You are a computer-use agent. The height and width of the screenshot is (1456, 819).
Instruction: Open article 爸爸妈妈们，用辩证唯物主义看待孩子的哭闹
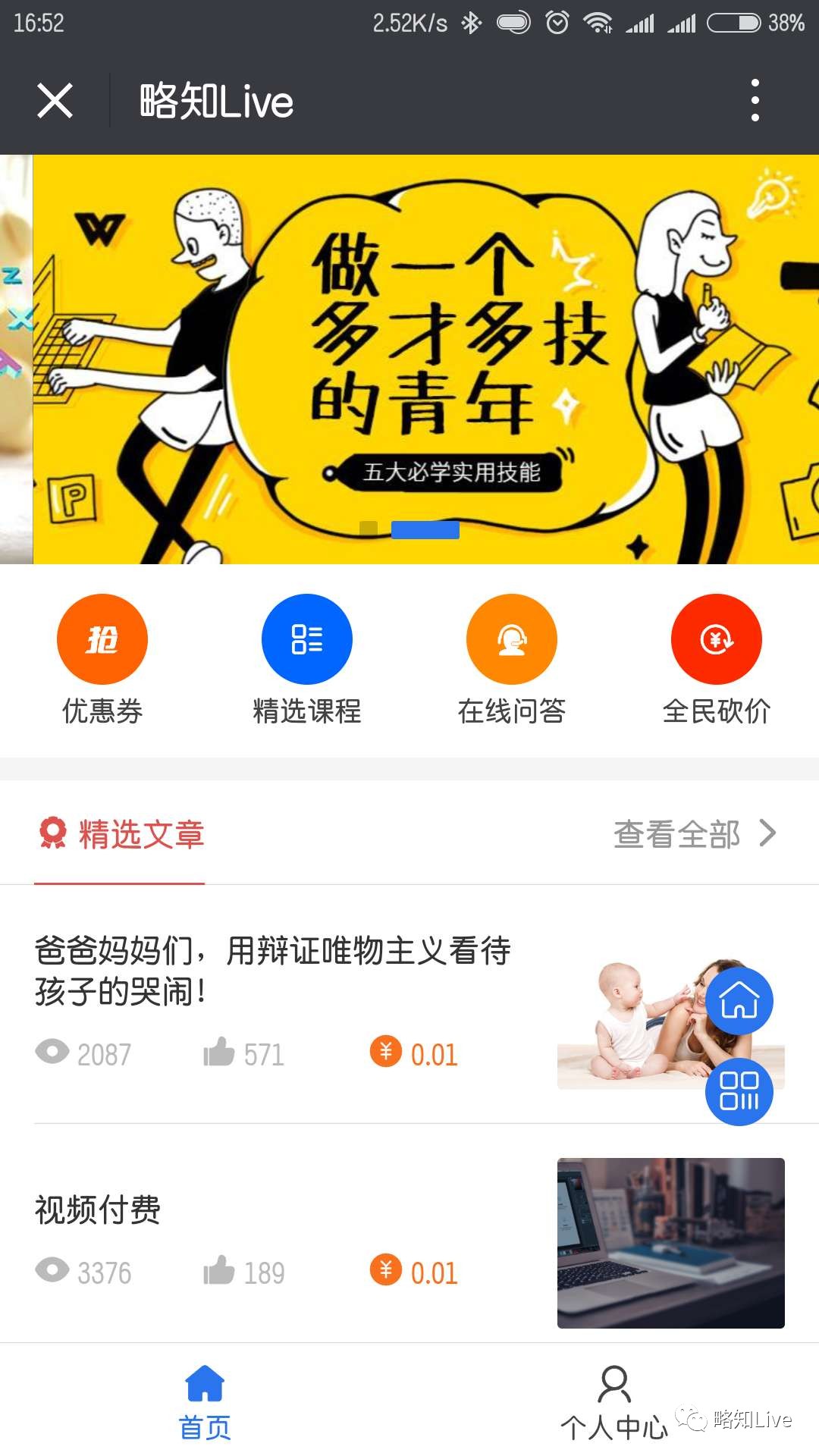coord(273,971)
